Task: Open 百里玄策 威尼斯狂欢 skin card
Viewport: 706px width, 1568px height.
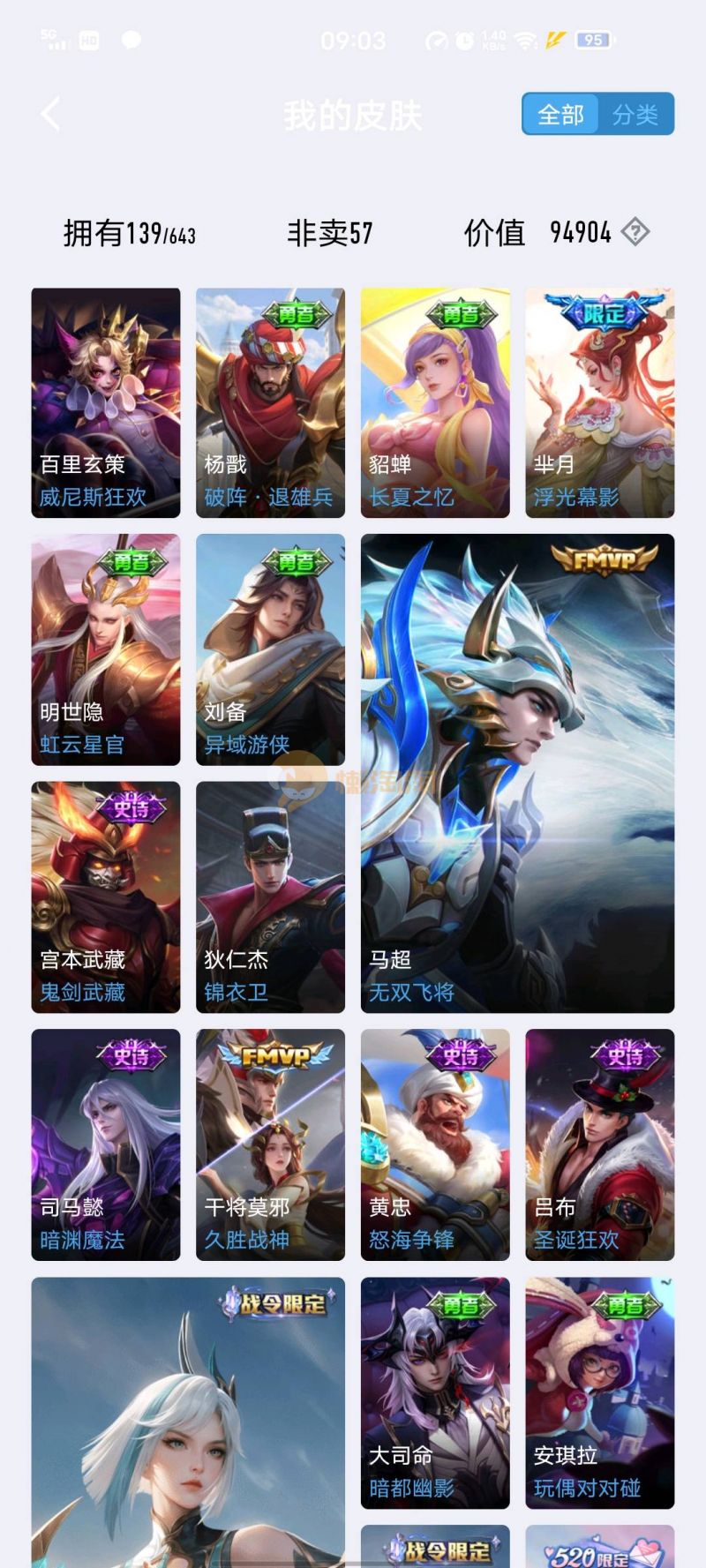Action: (106, 402)
